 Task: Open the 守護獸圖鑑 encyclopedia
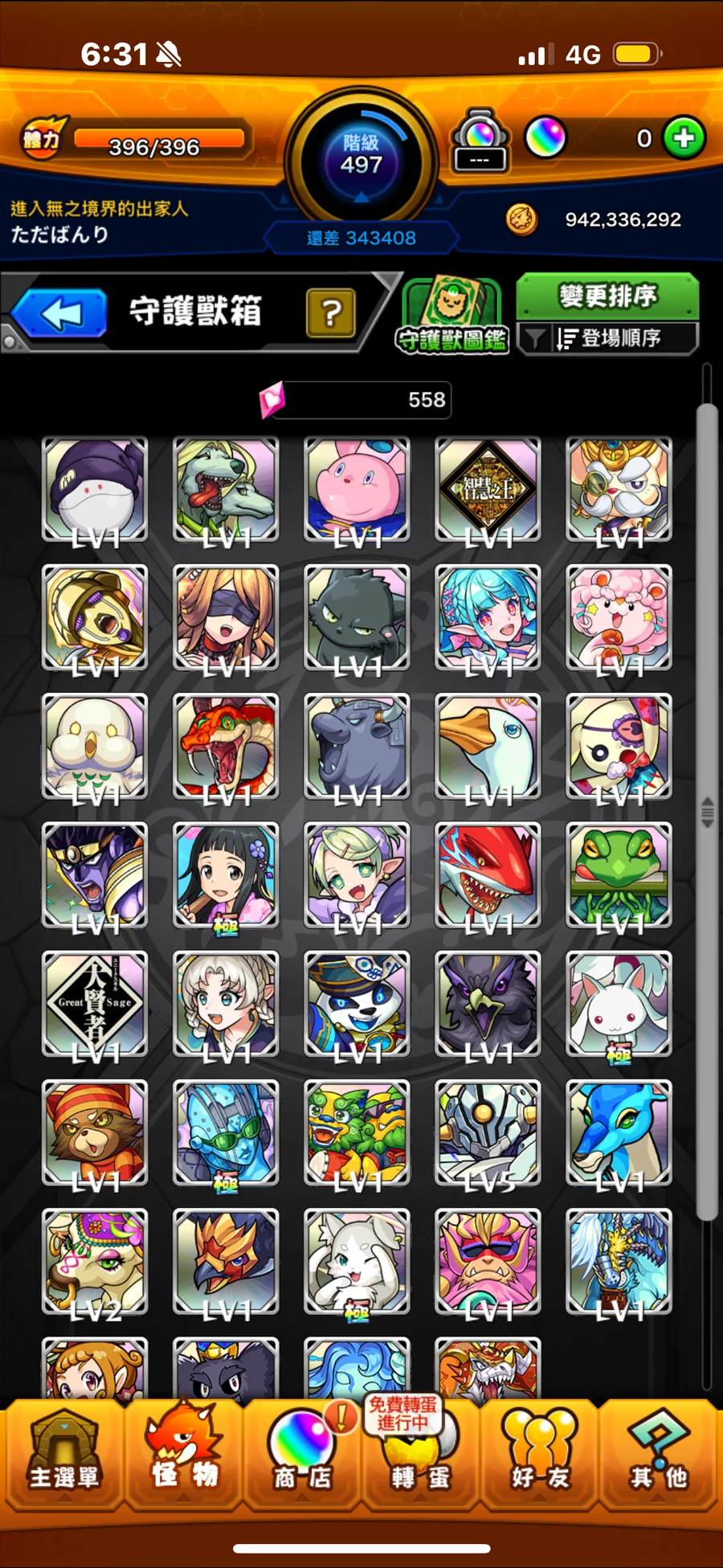pos(452,316)
